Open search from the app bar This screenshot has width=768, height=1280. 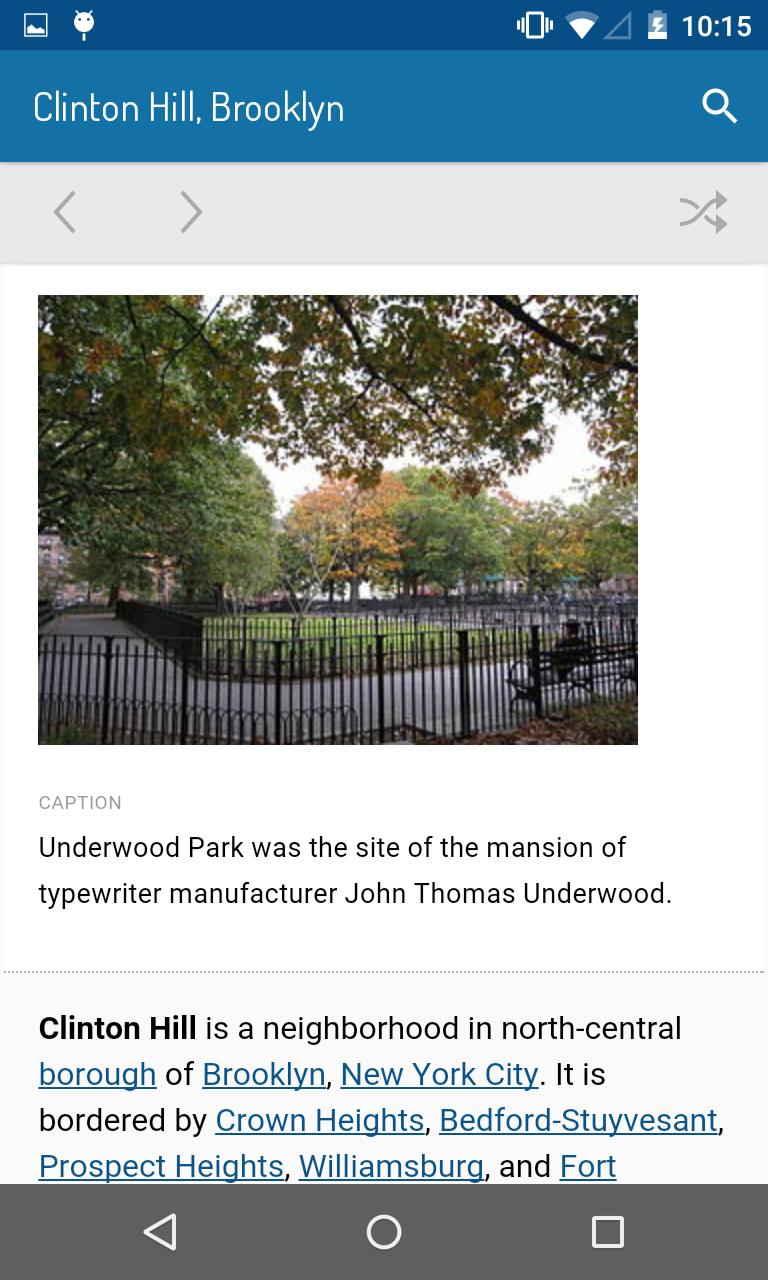[719, 106]
